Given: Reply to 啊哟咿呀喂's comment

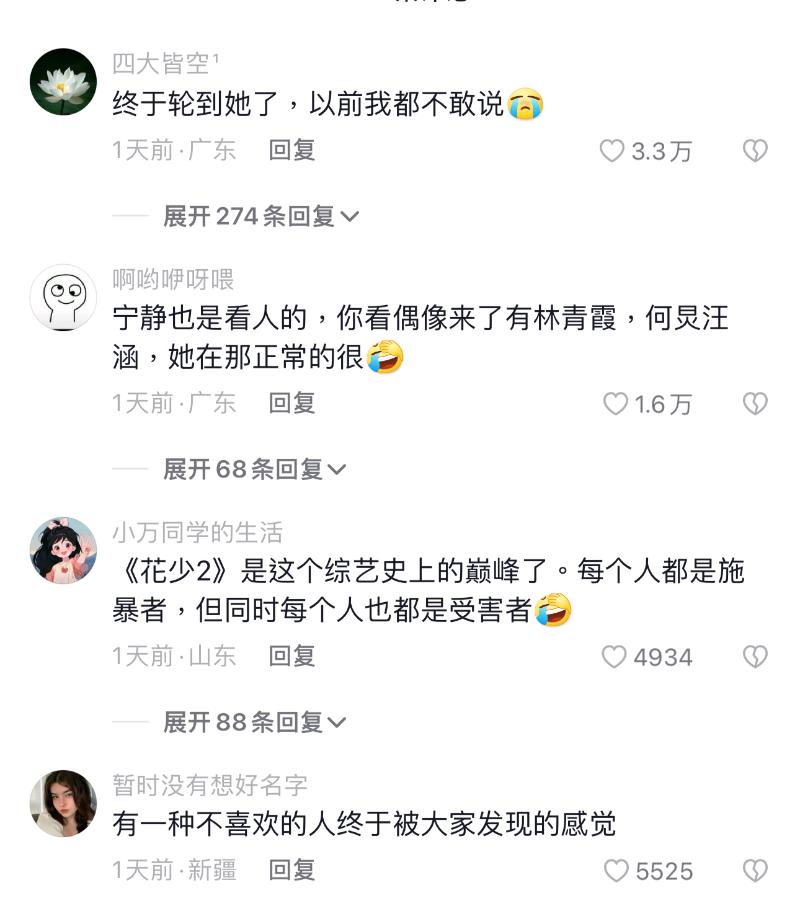Looking at the screenshot, I should [x=292, y=403].
